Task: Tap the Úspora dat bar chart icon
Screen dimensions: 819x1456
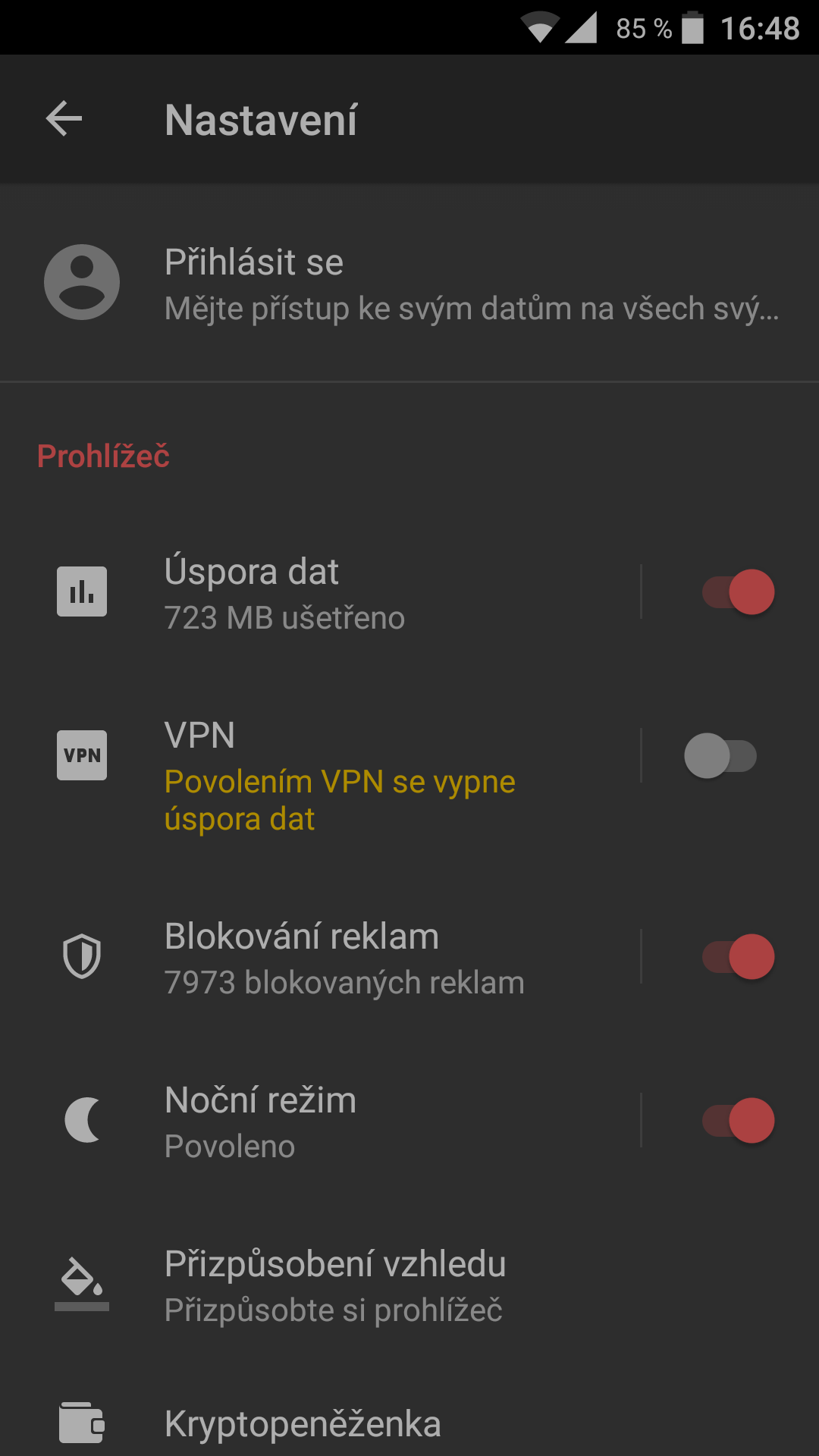Action: [x=81, y=591]
